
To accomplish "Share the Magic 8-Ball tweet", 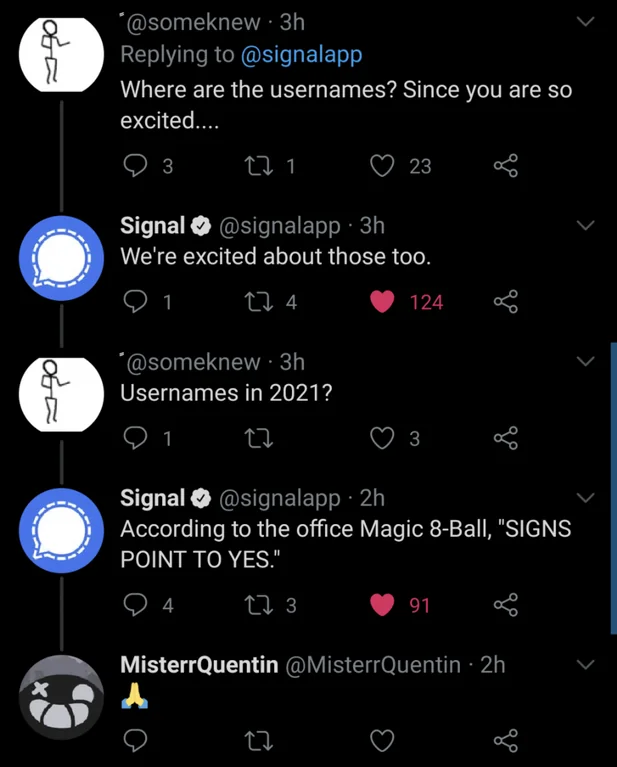I will [x=506, y=605].
